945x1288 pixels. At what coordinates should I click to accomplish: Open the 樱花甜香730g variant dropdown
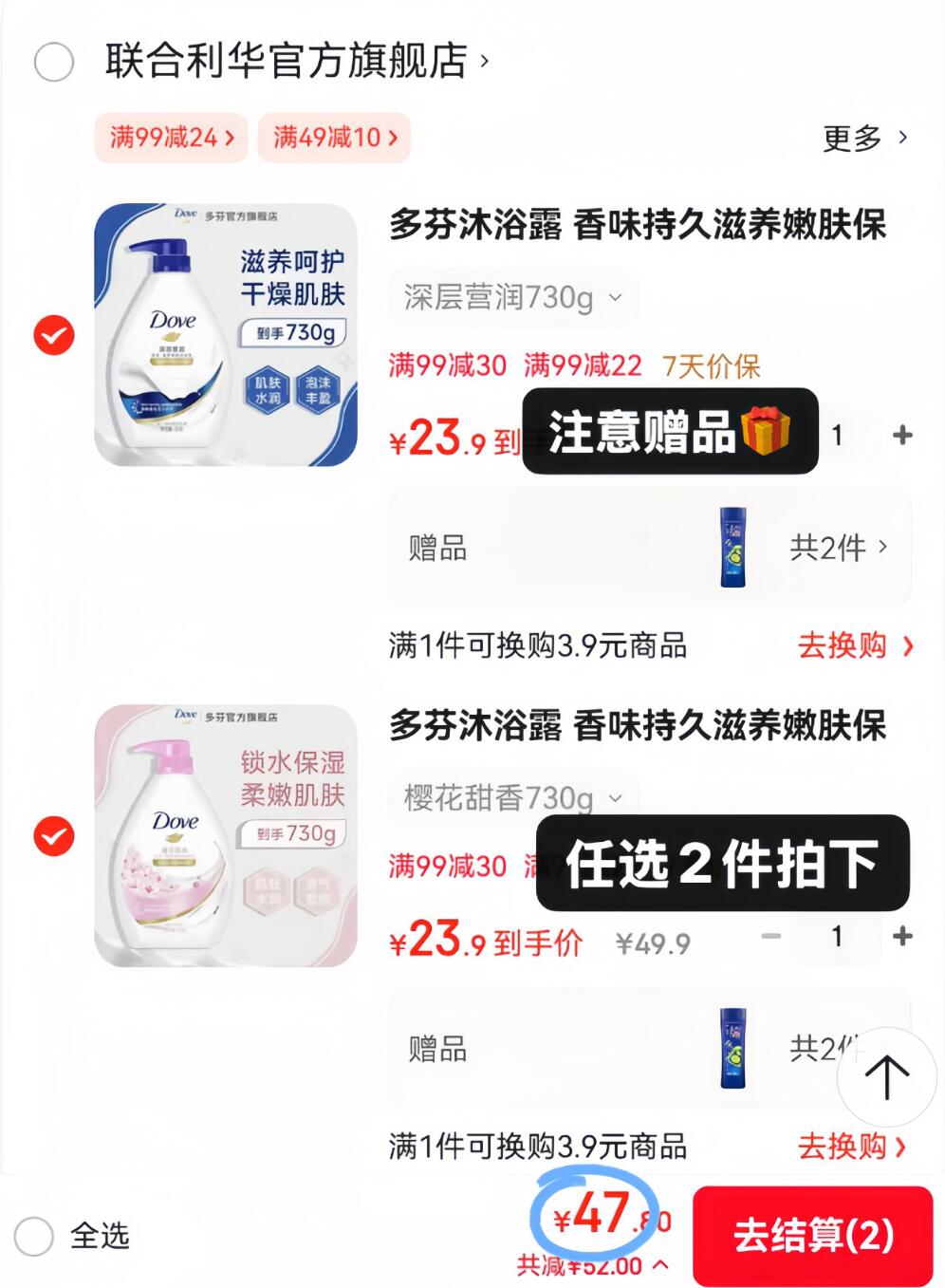click(512, 798)
